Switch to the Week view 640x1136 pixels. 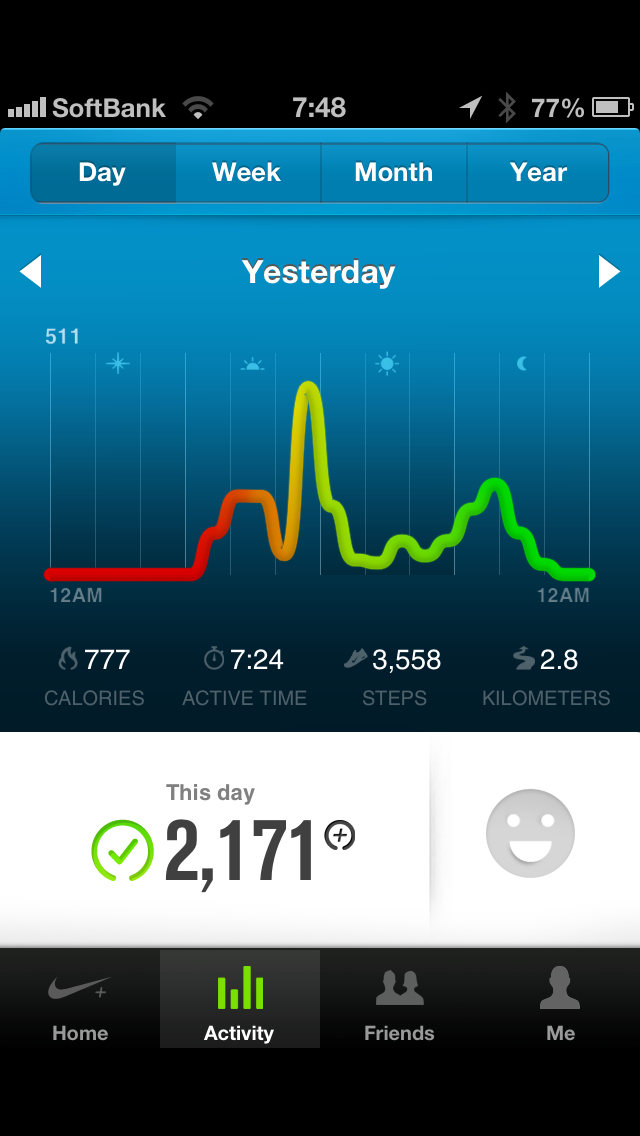tap(247, 173)
